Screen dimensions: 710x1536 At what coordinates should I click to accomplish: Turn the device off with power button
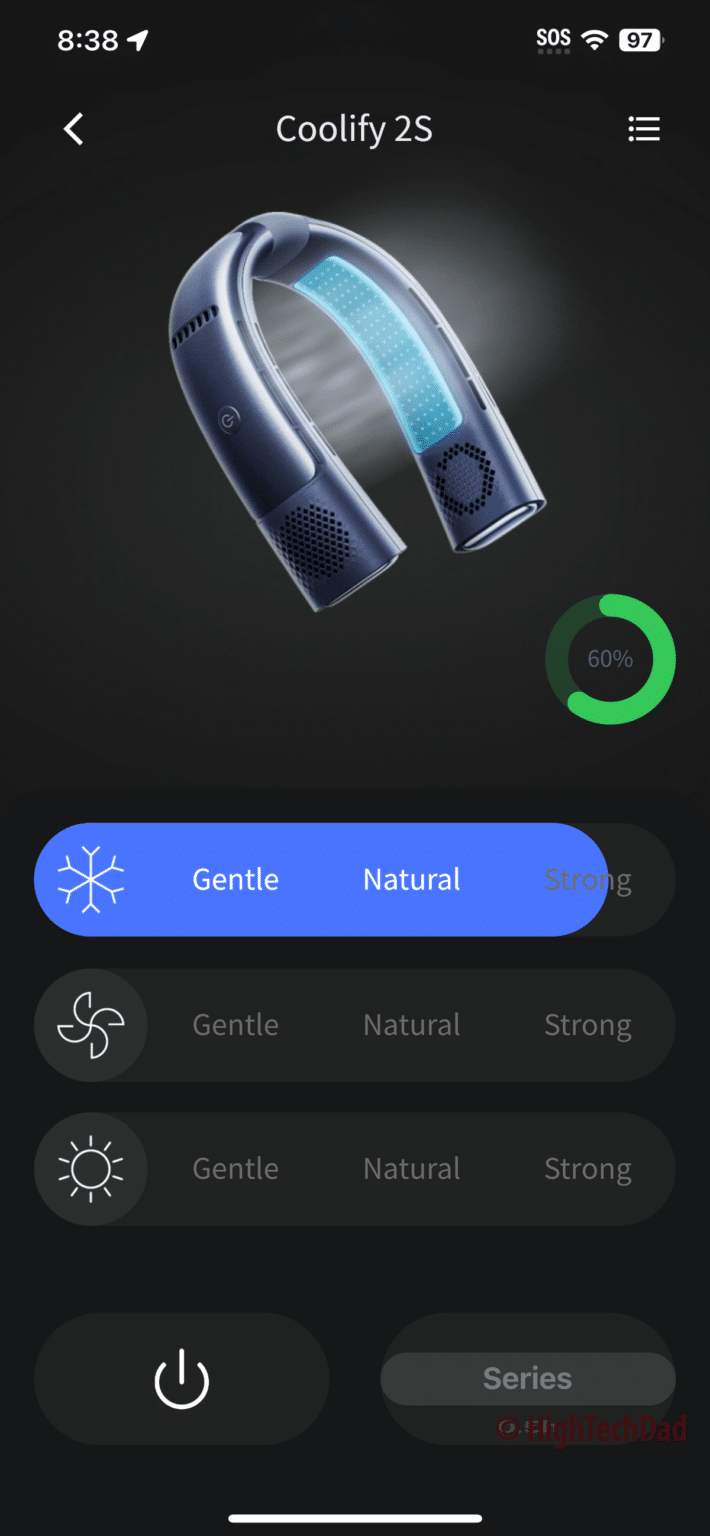181,1379
